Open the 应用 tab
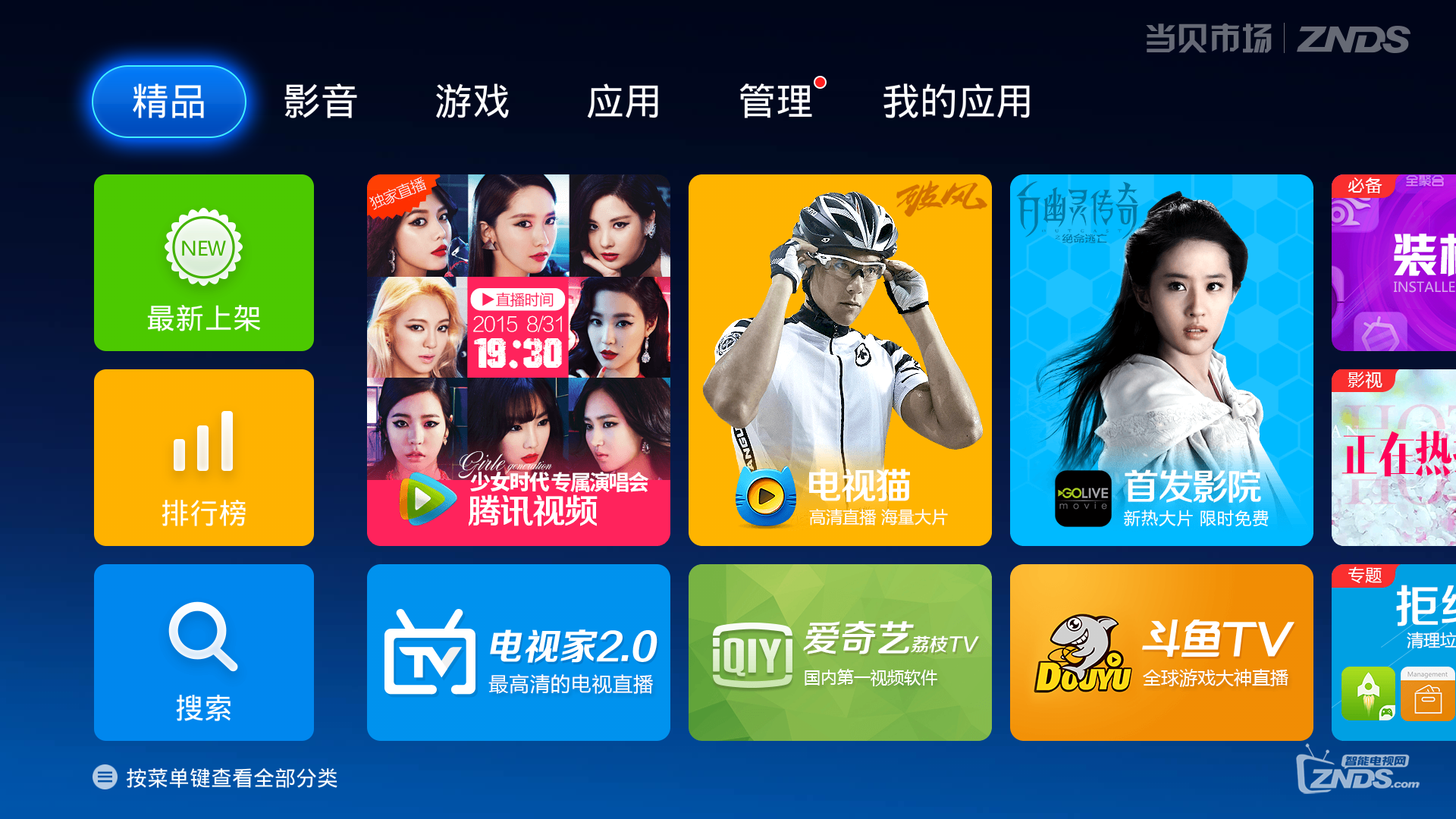This screenshot has width=1456, height=819. (x=623, y=102)
